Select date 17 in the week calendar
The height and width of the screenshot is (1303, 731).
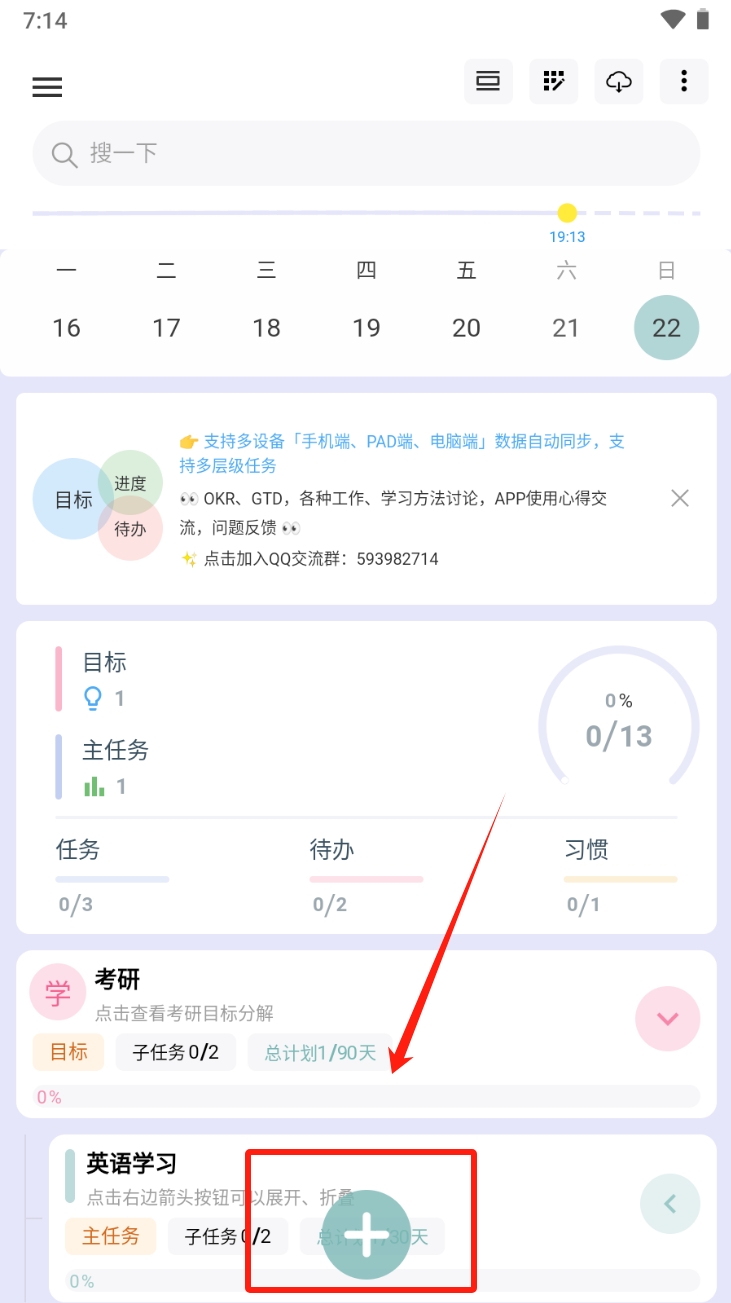pos(166,327)
